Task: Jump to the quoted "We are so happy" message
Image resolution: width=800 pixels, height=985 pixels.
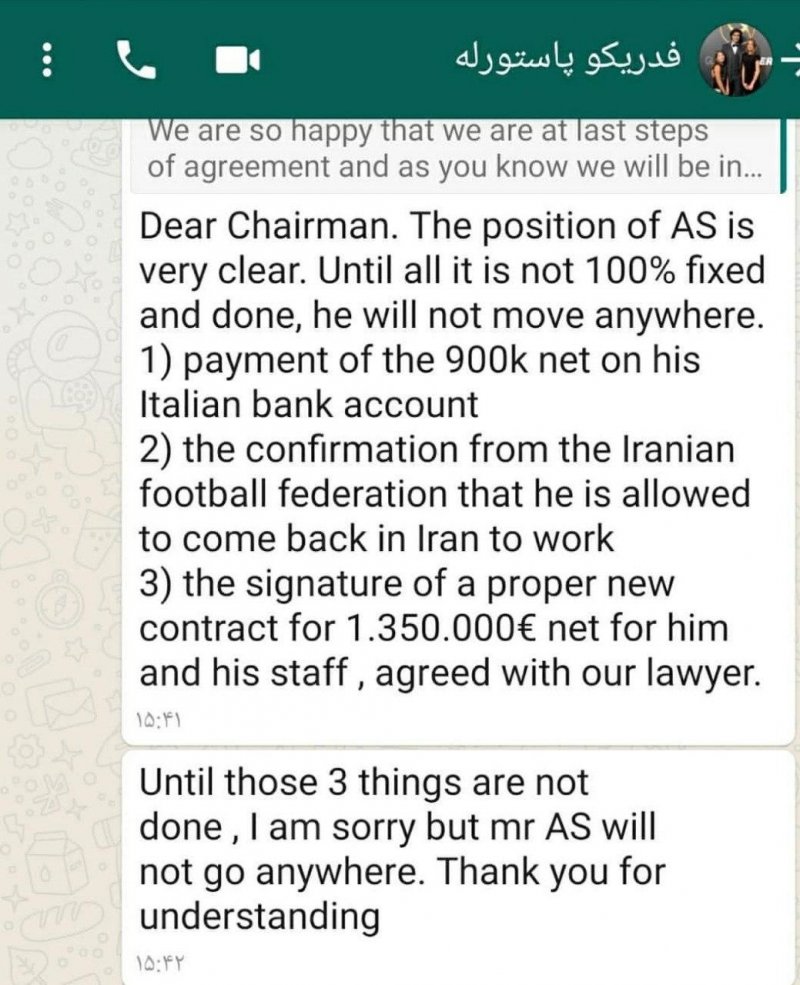Action: tap(455, 150)
